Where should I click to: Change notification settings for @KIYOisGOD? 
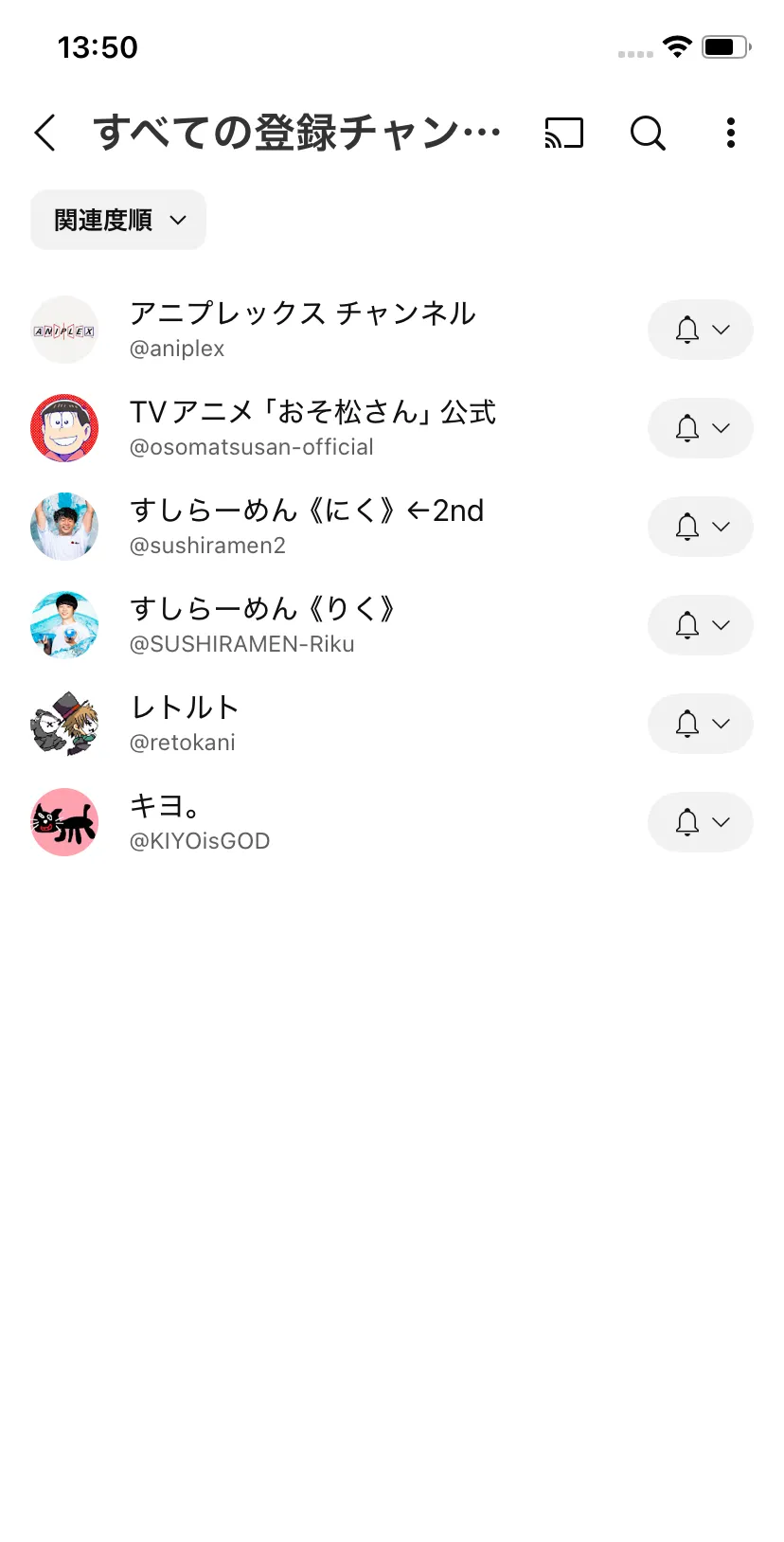[x=701, y=822]
